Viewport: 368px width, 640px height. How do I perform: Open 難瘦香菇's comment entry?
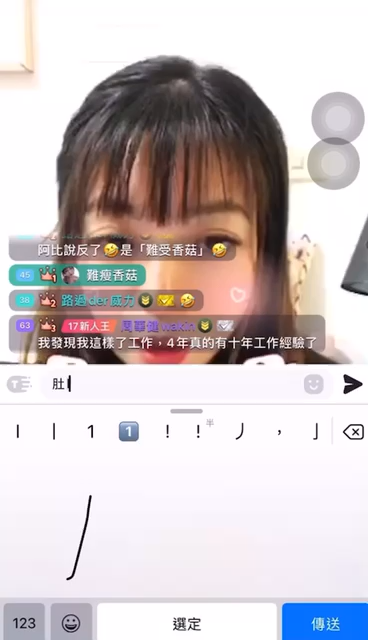point(77,275)
